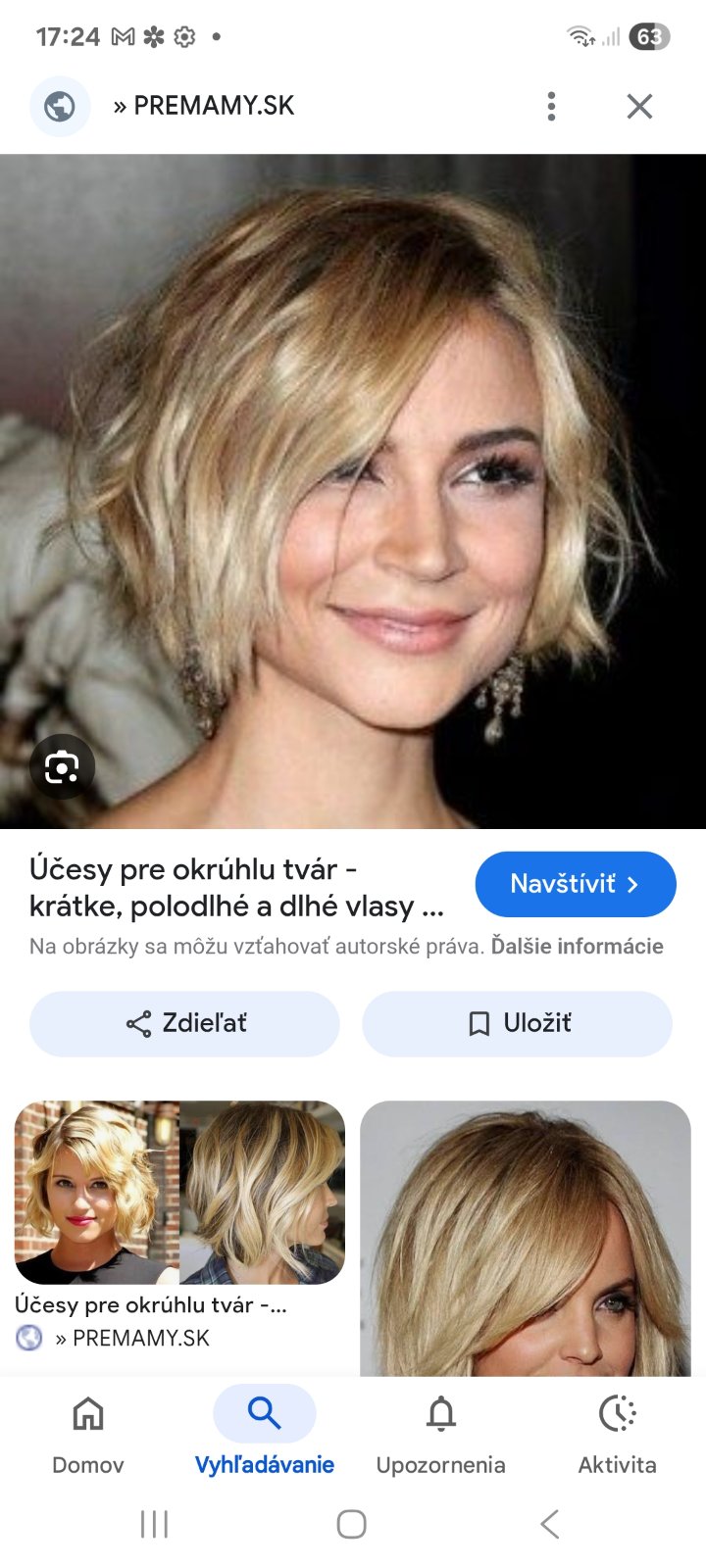The image size is (706, 1568).
Task: Switch to the Aktivita tab
Action: point(617,1433)
